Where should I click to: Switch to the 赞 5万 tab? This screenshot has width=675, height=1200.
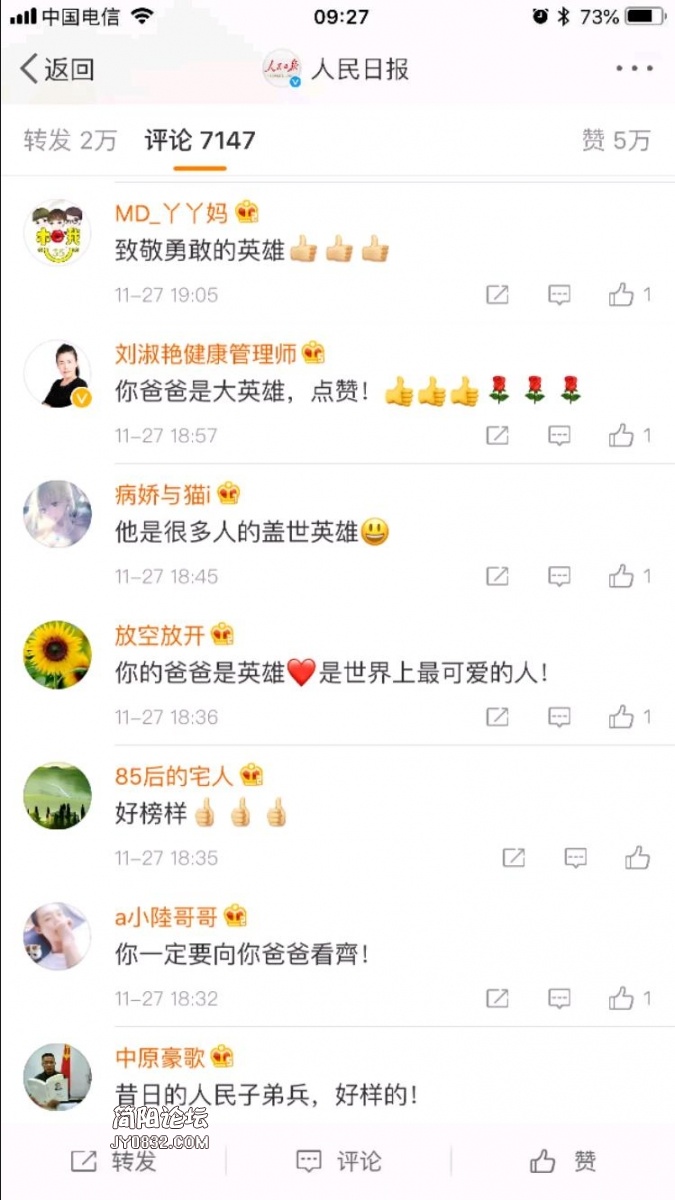coord(616,140)
